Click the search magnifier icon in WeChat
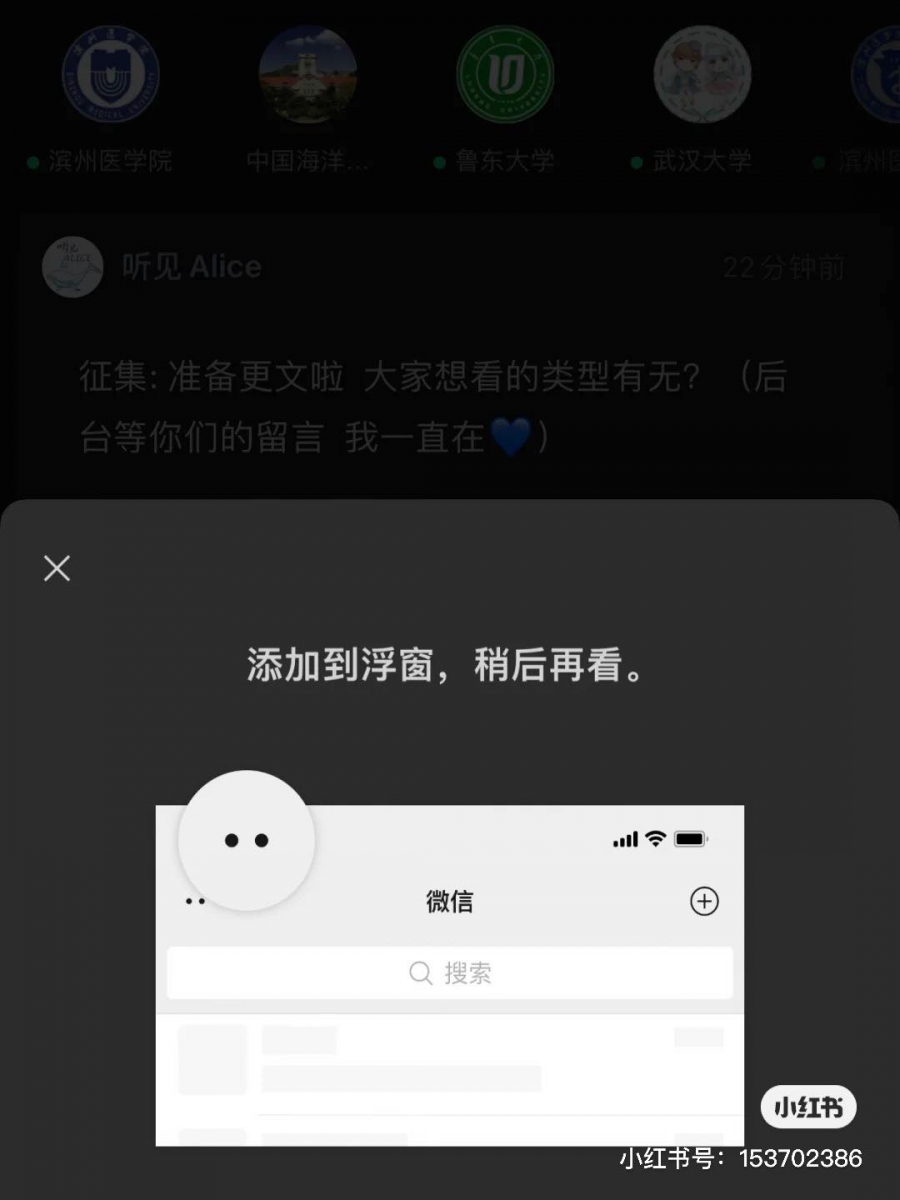900x1200 pixels. tap(420, 973)
